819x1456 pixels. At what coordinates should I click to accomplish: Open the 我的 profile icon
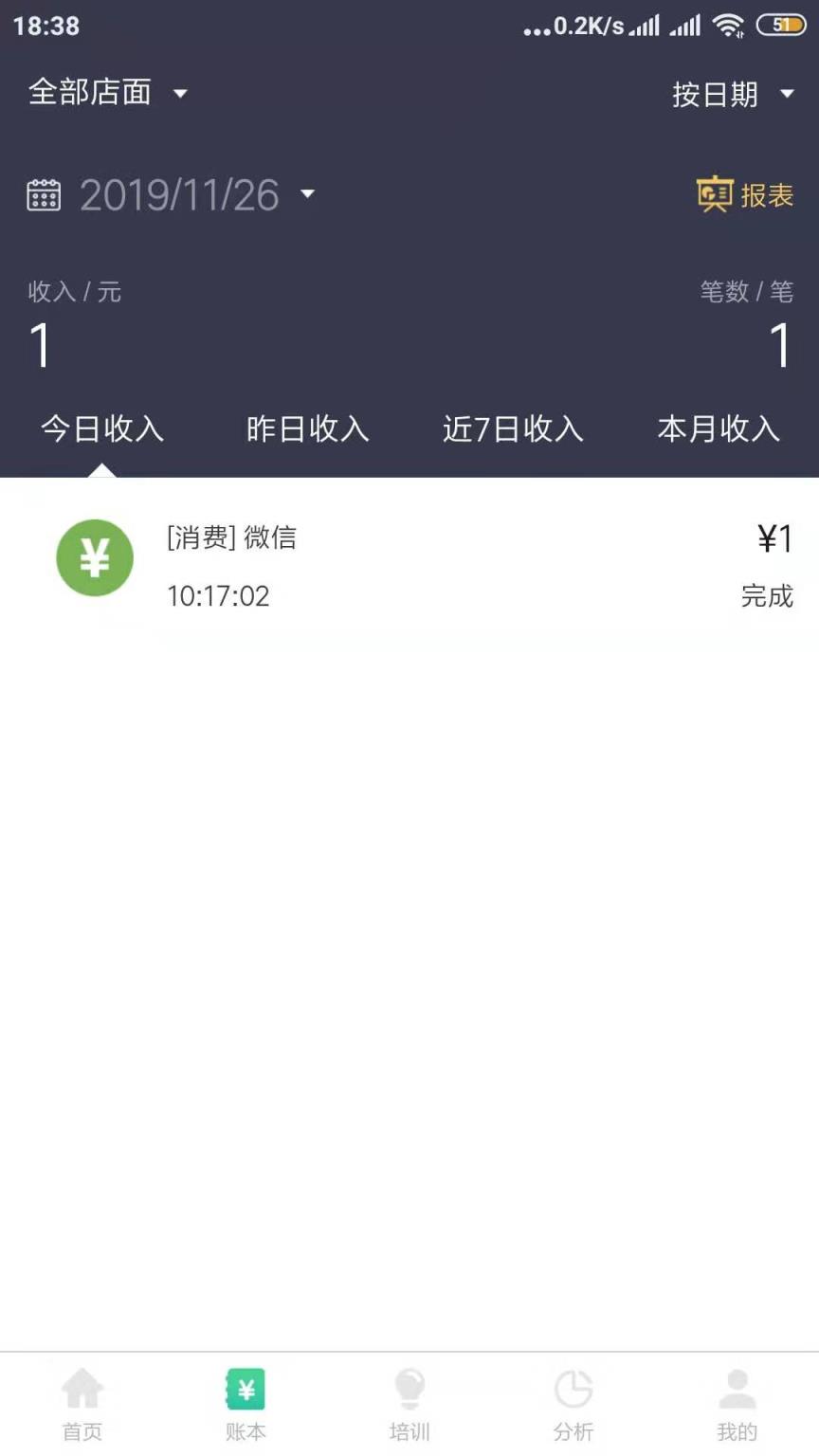coord(737,1390)
